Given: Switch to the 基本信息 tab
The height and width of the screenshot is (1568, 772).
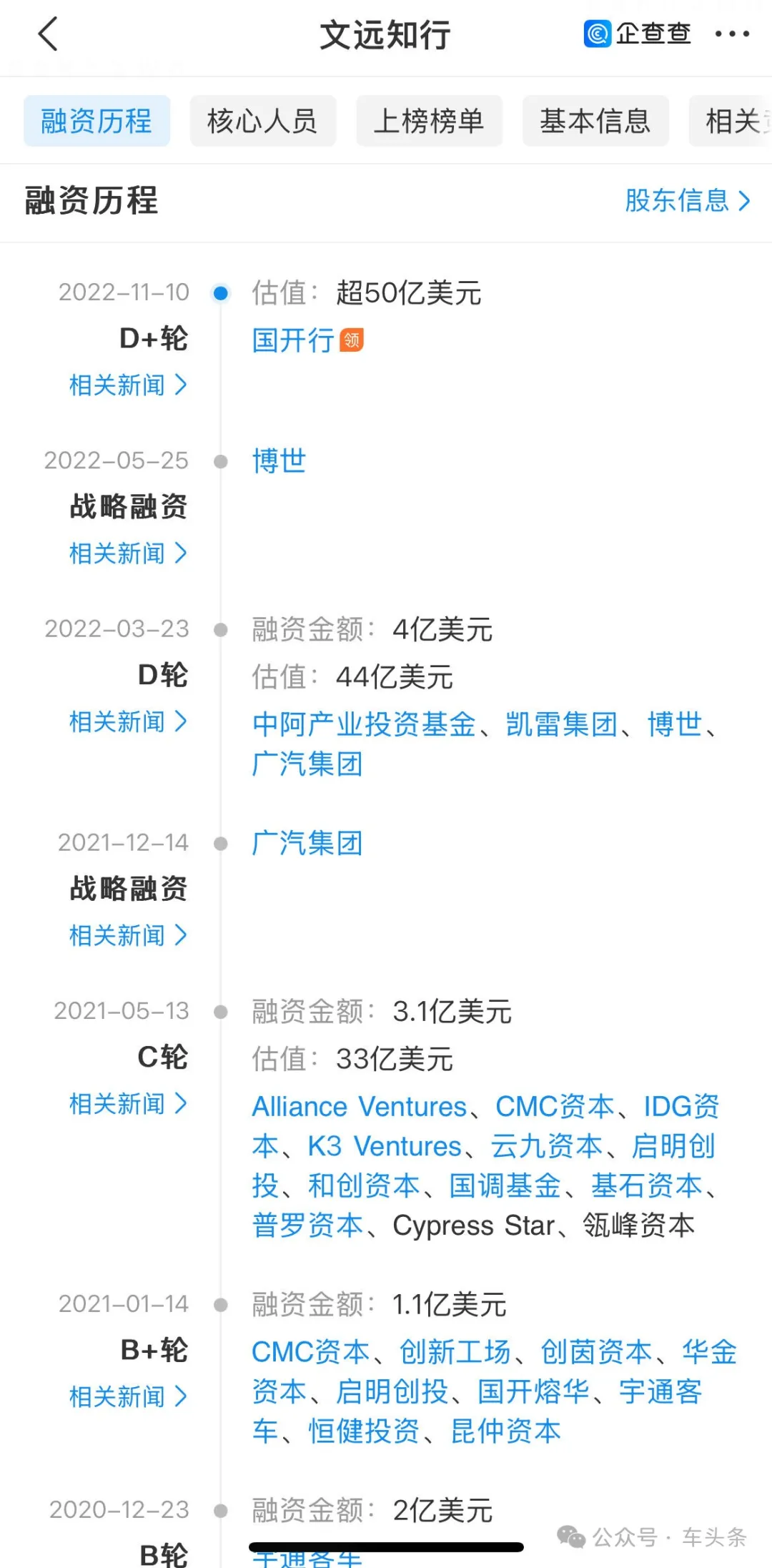Looking at the screenshot, I should coord(595,121).
